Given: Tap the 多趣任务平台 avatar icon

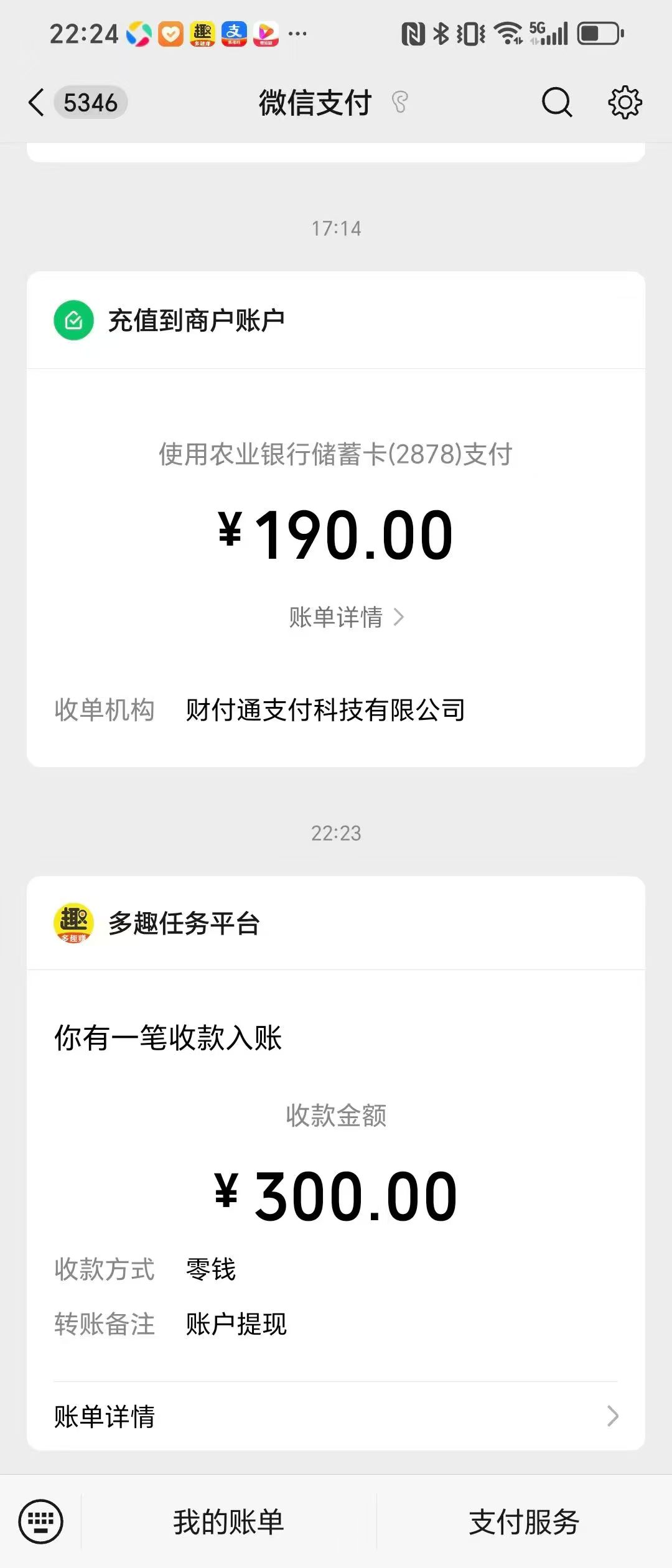Looking at the screenshot, I should click(x=73, y=923).
